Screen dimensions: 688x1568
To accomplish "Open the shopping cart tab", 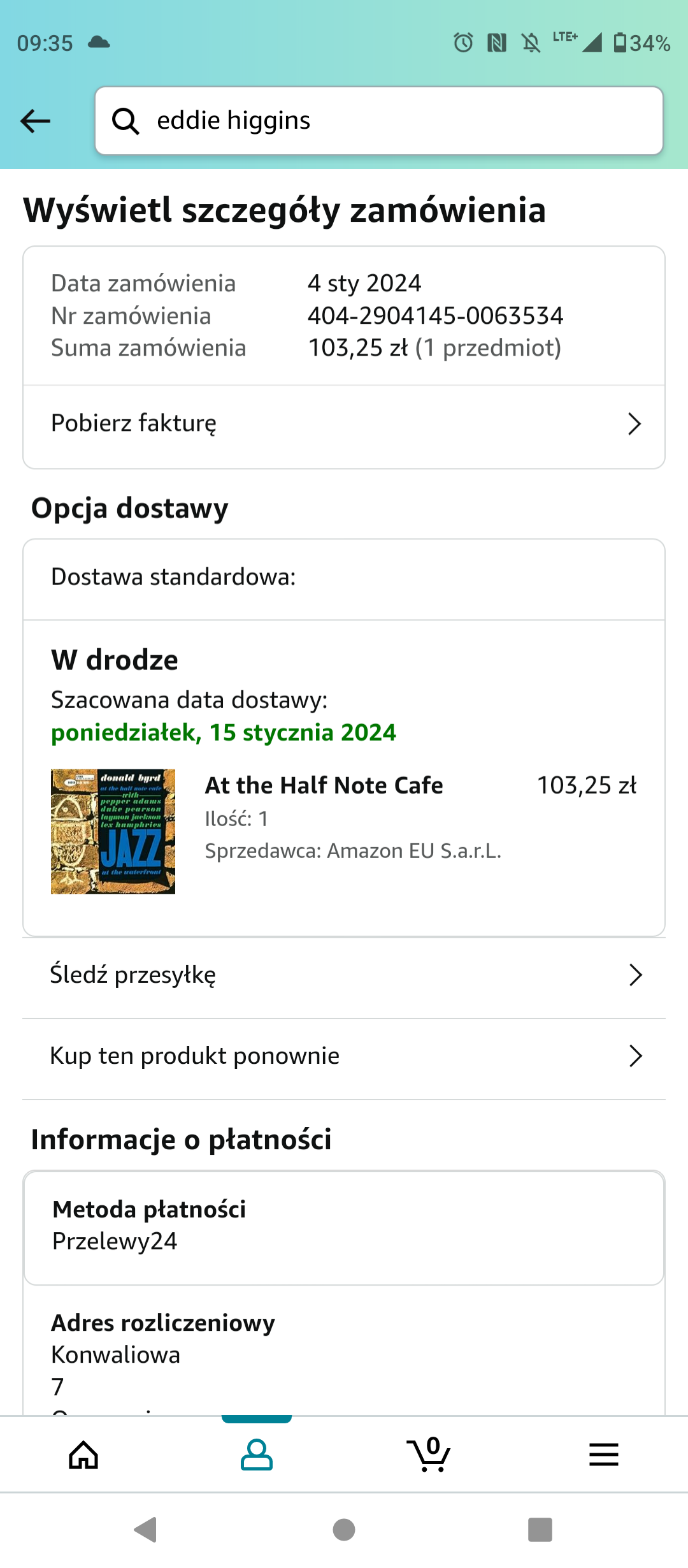I will tap(429, 1455).
